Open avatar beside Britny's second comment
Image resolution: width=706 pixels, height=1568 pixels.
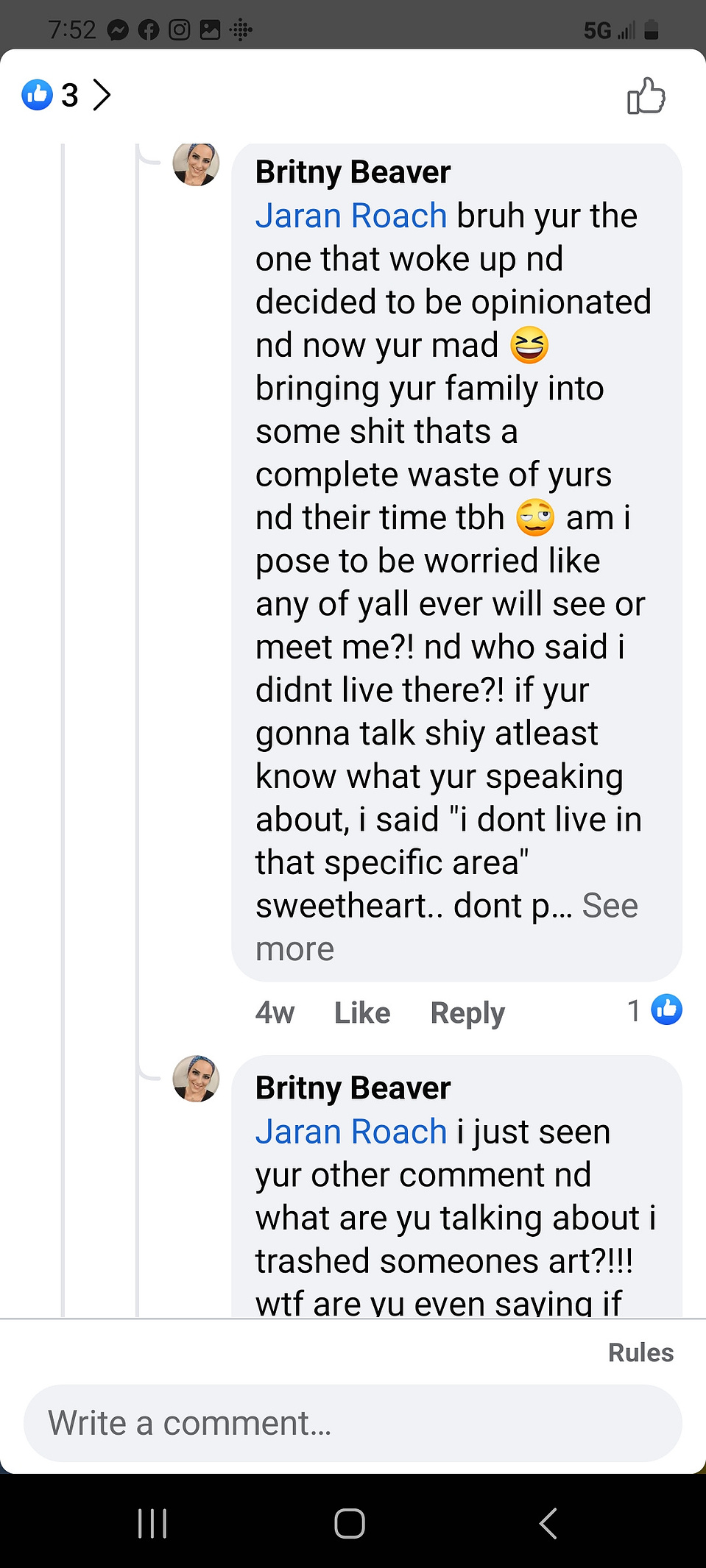click(196, 1079)
